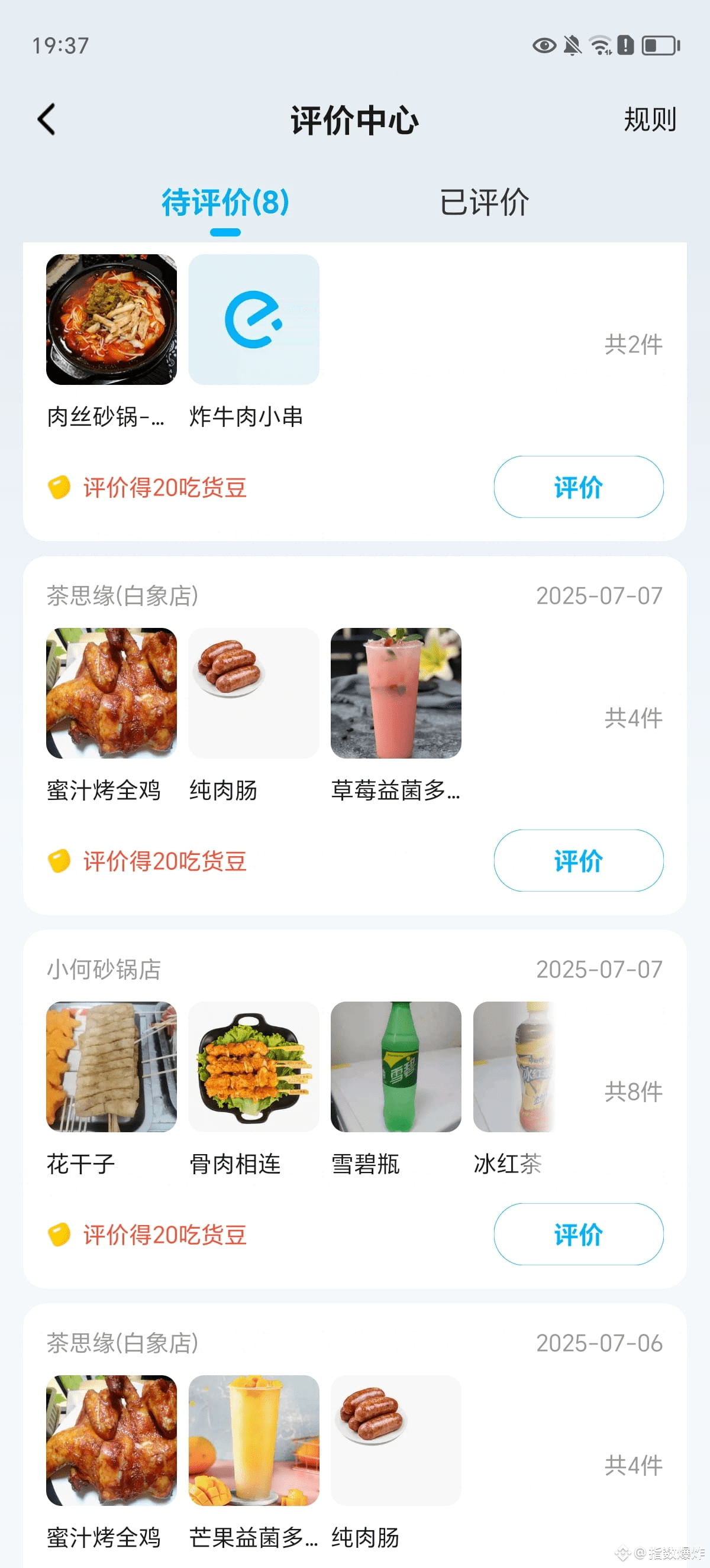Tap the bean icon in the 小何砂锅店 reward row
The width and height of the screenshot is (710, 1568).
(59, 1234)
